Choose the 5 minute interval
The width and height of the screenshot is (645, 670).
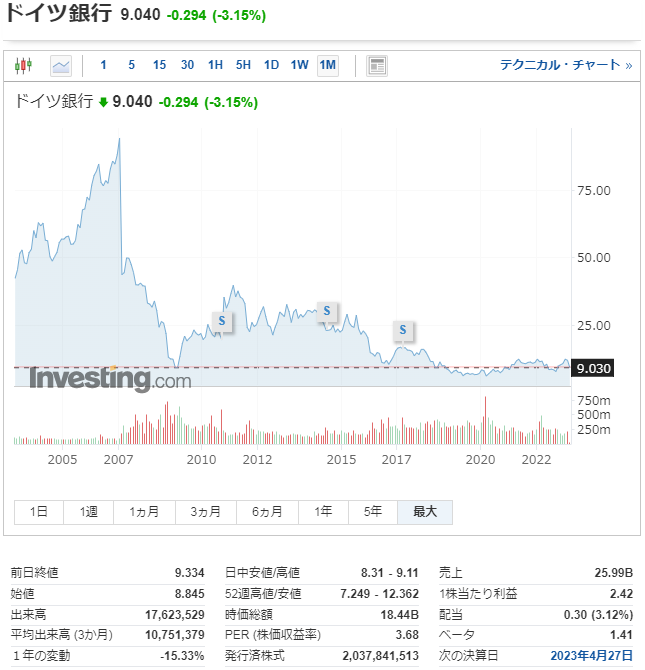131,66
